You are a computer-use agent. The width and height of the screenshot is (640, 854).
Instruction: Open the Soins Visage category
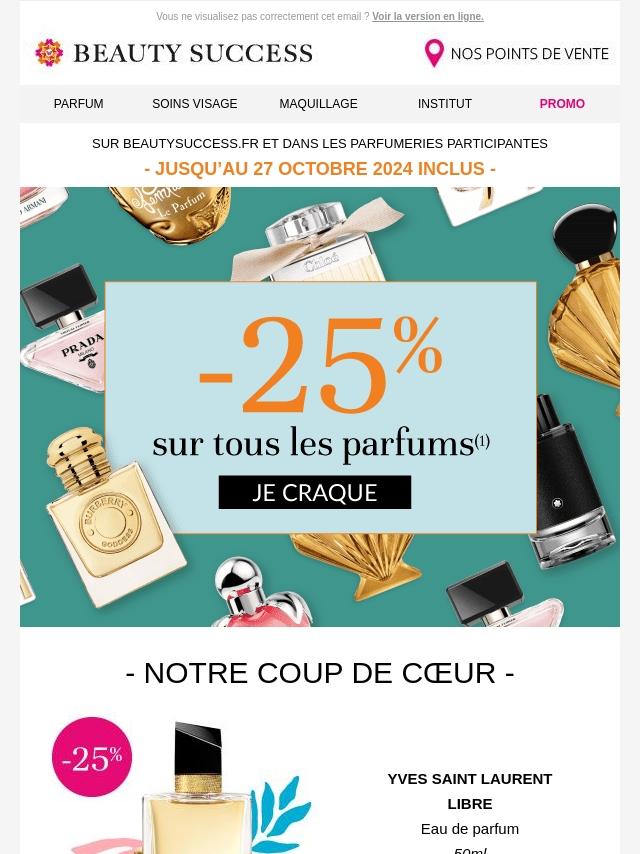pyautogui.click(x=195, y=104)
